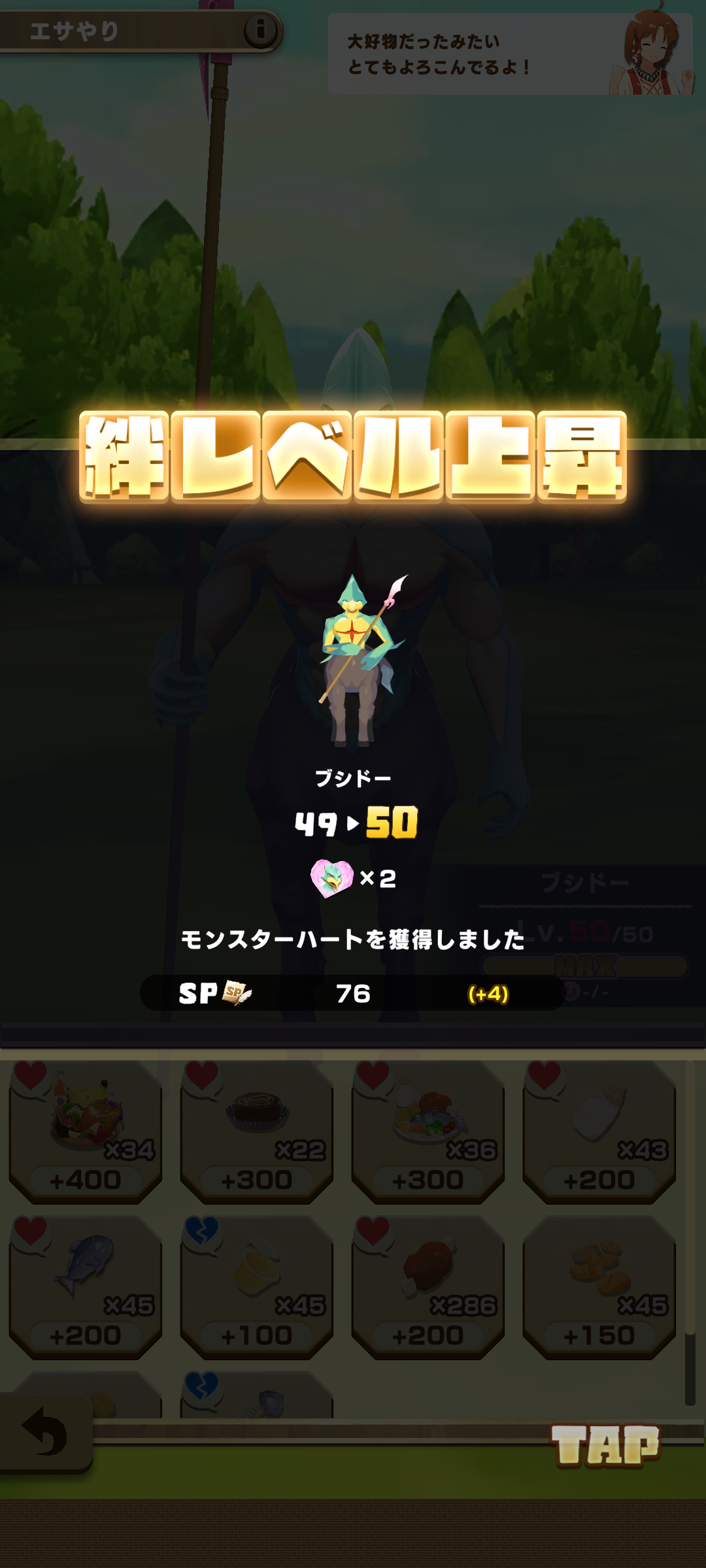Open the info icon beside エサやり
The width and height of the screenshot is (706, 1568).
click(x=260, y=29)
